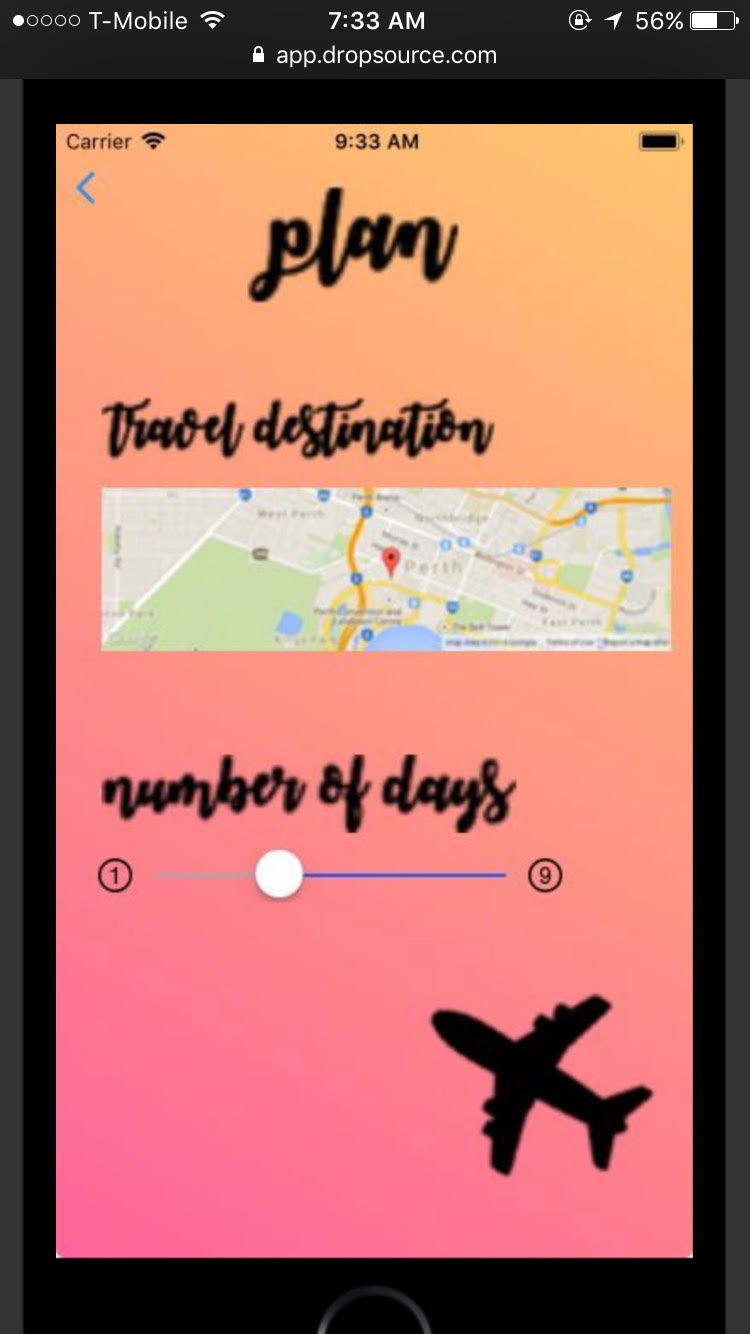The width and height of the screenshot is (750, 1334).
Task: Tap the airplane button
Action: [541, 1083]
